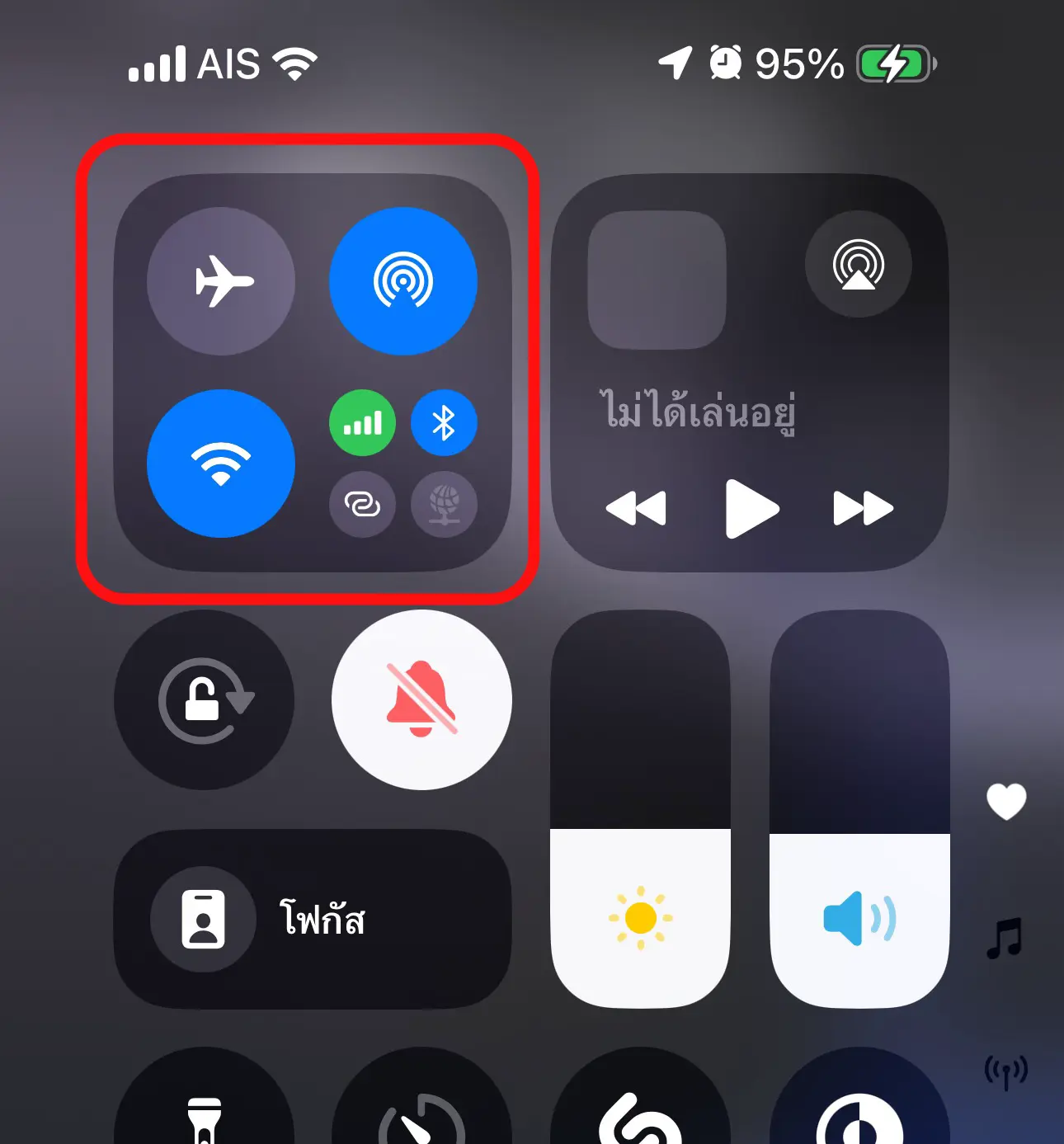Turn off silent mode bell
The width and height of the screenshot is (1064, 1144).
[421, 699]
